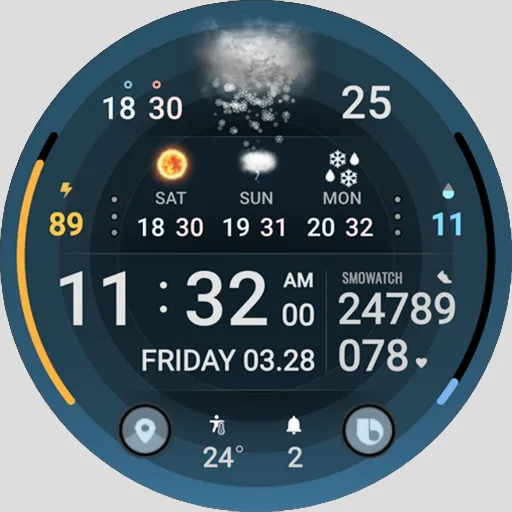Viewport: 512px width, 512px height.
Task: Open the location pin shortcut
Action: 145,430
